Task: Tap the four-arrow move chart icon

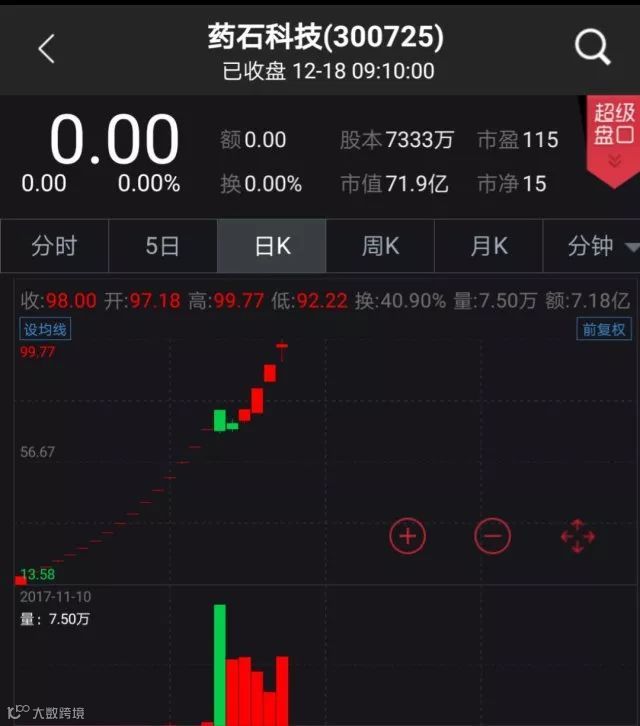Action: tap(578, 536)
